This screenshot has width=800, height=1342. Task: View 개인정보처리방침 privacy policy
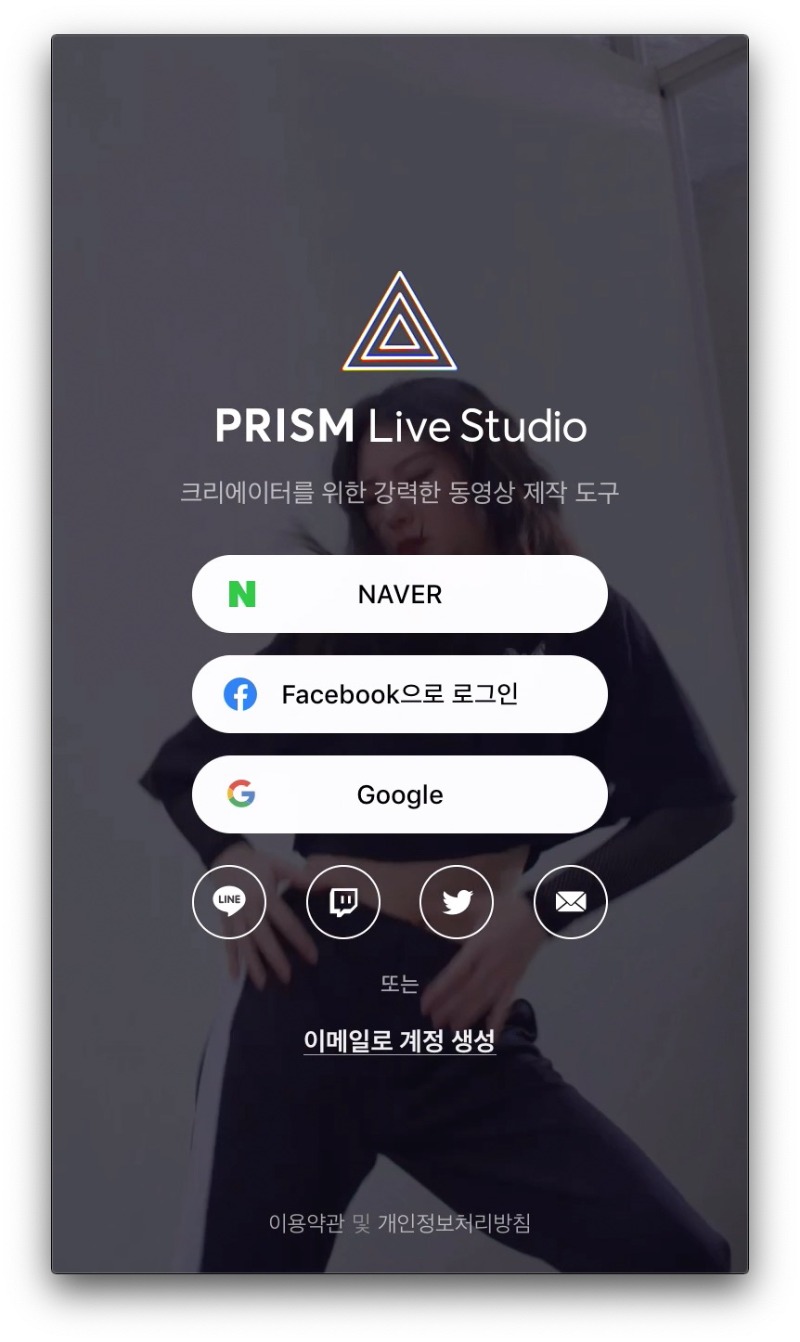point(453,1222)
